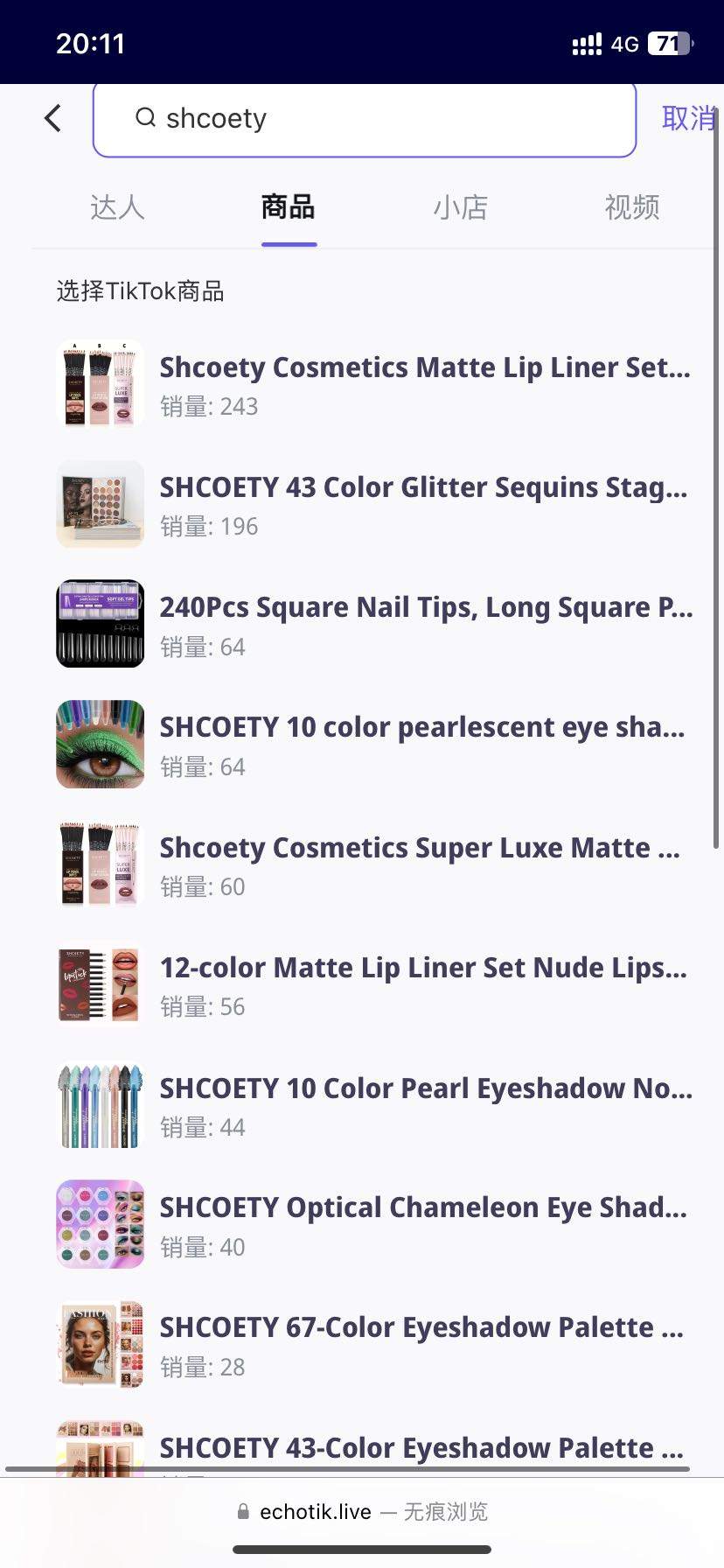This screenshot has width=724, height=1568.
Task: Switch to the 小店 tab
Action: (460, 207)
